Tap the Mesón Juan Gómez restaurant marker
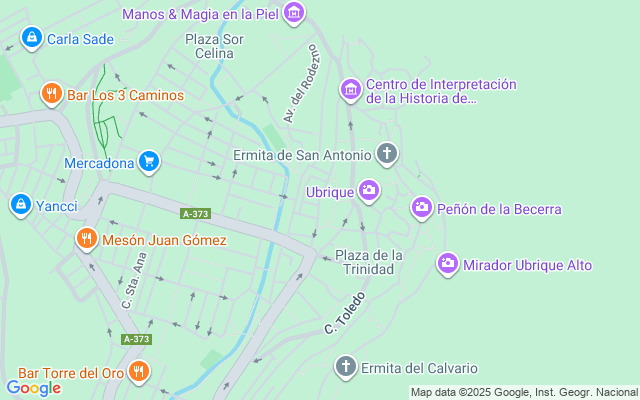This screenshot has height=400, width=640. click(87, 239)
